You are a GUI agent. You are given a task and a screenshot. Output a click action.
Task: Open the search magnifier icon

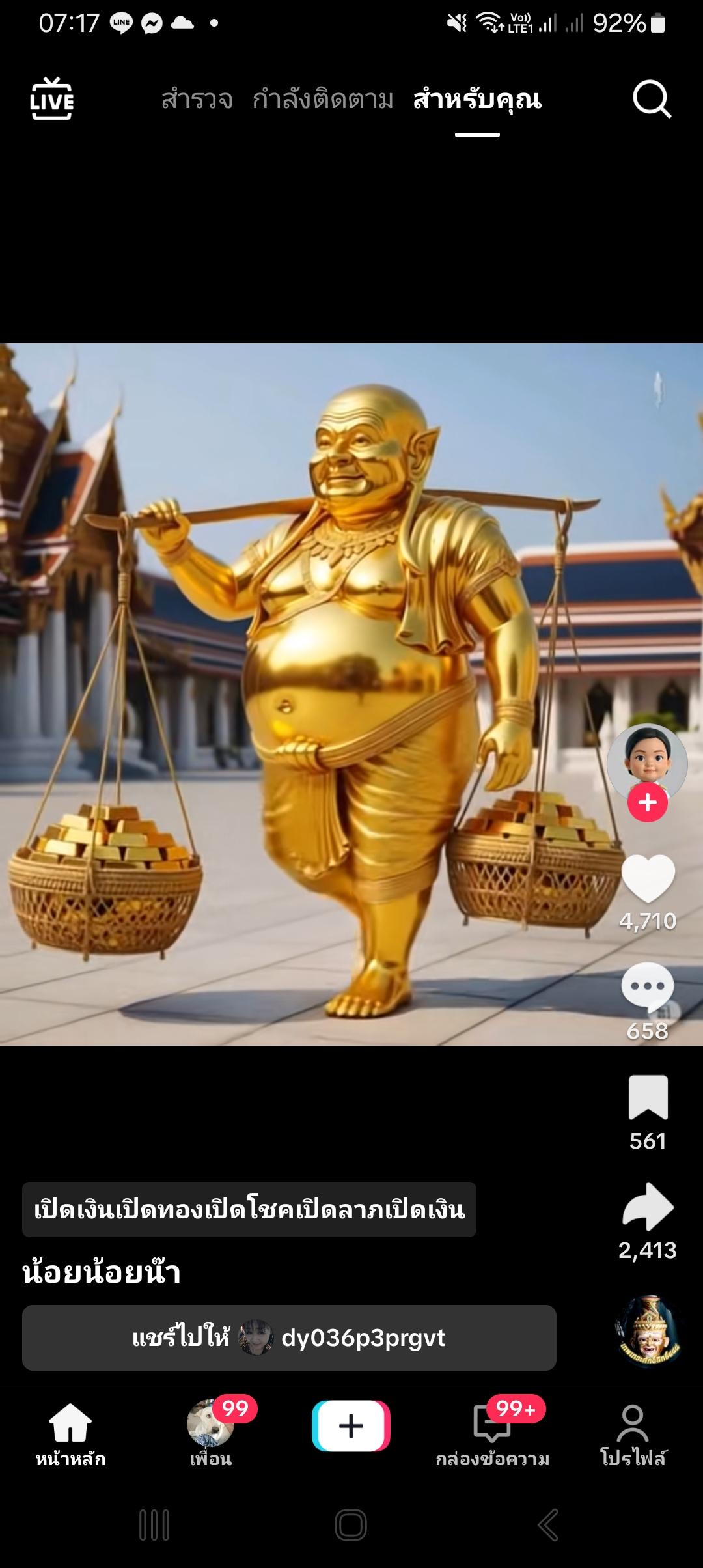[652, 100]
